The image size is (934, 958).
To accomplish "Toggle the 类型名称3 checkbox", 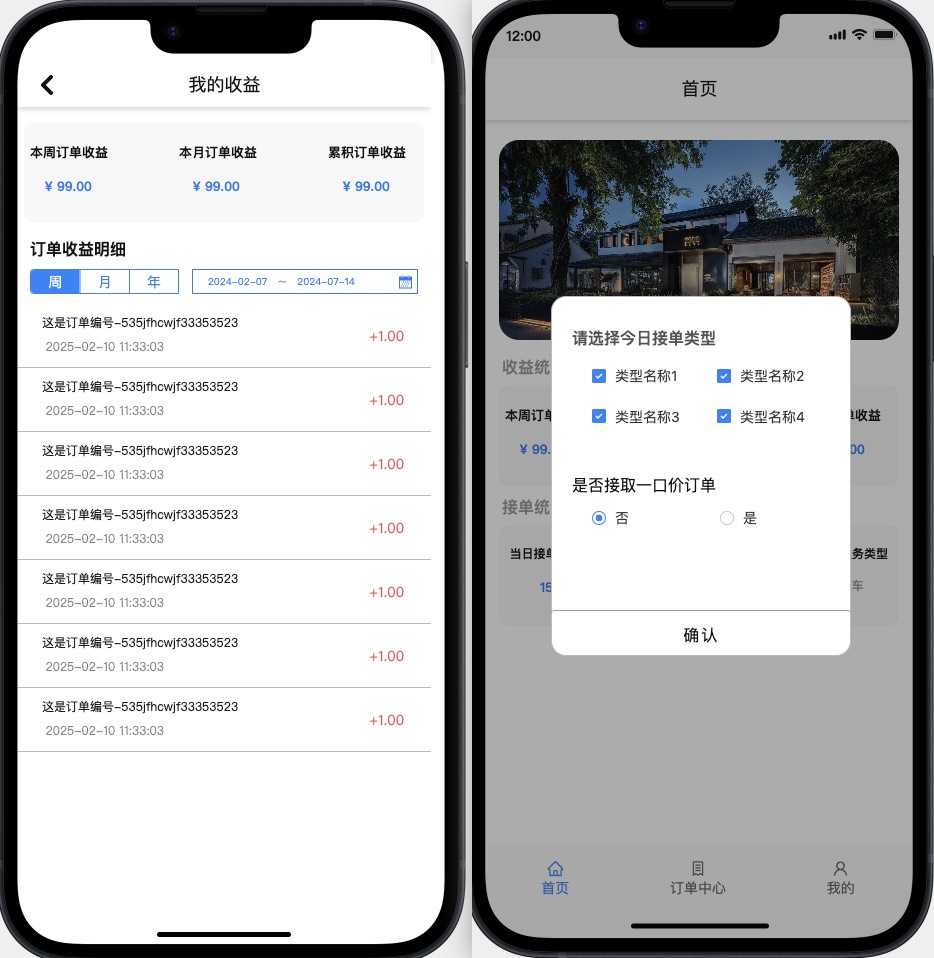I will tap(599, 416).
